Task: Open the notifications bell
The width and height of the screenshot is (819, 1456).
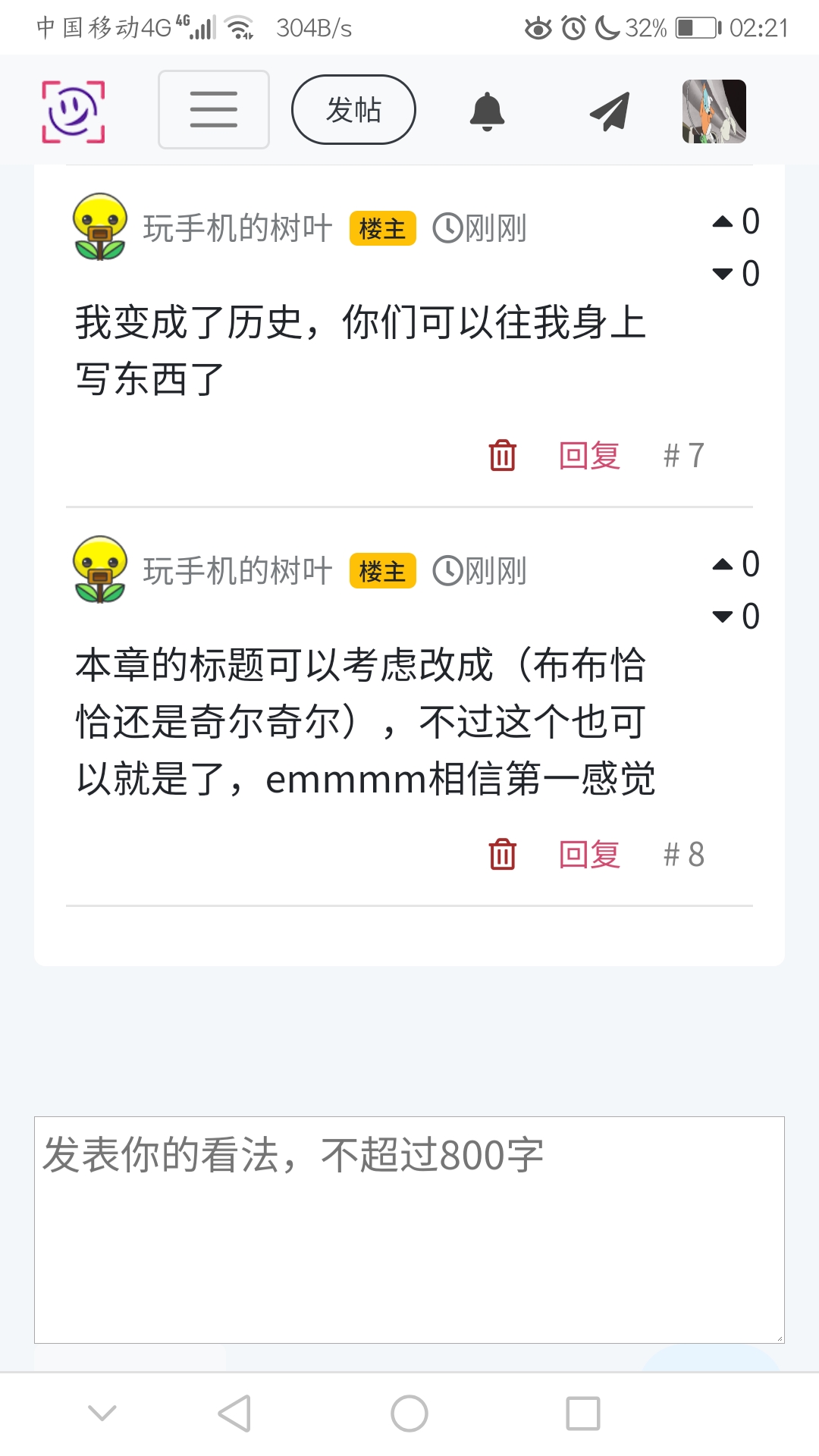Action: (x=487, y=111)
